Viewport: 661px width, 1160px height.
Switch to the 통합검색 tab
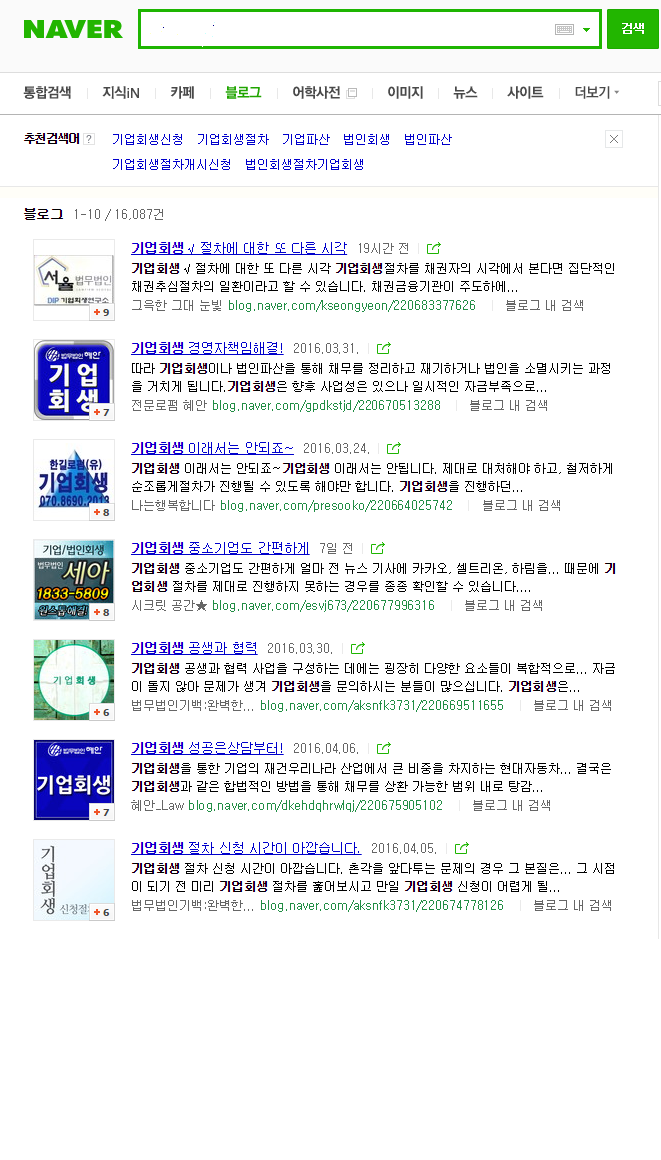click(47, 92)
